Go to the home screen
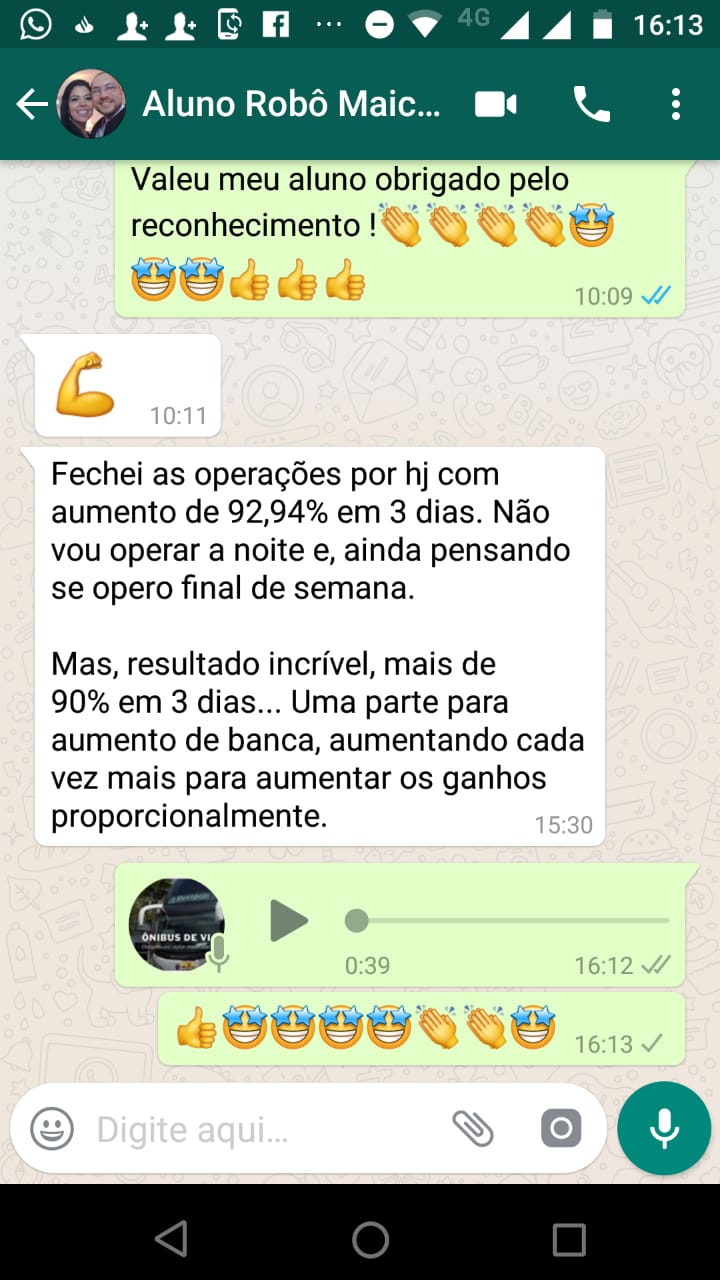The height and width of the screenshot is (1280, 720). [x=370, y=1239]
